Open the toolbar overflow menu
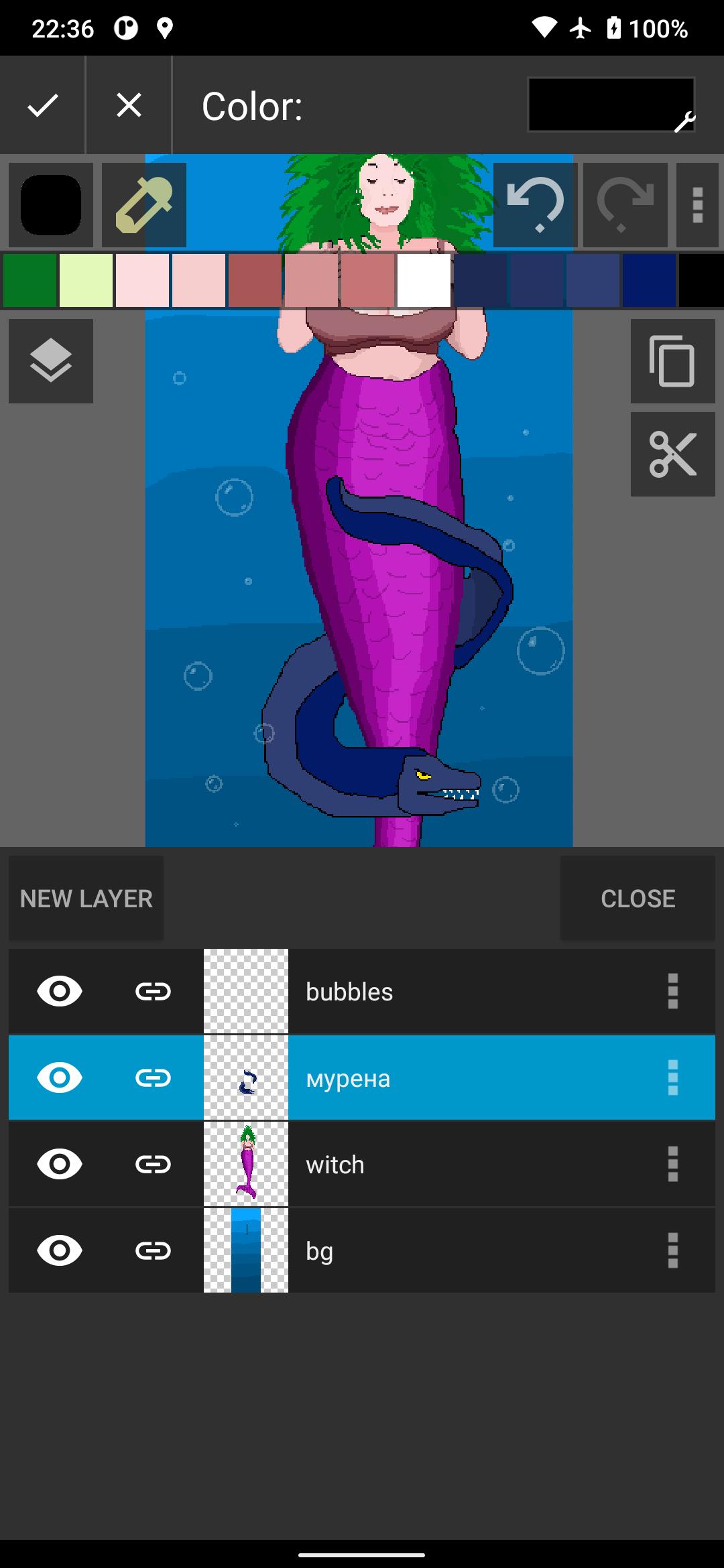Image resolution: width=724 pixels, height=1568 pixels. point(697,205)
